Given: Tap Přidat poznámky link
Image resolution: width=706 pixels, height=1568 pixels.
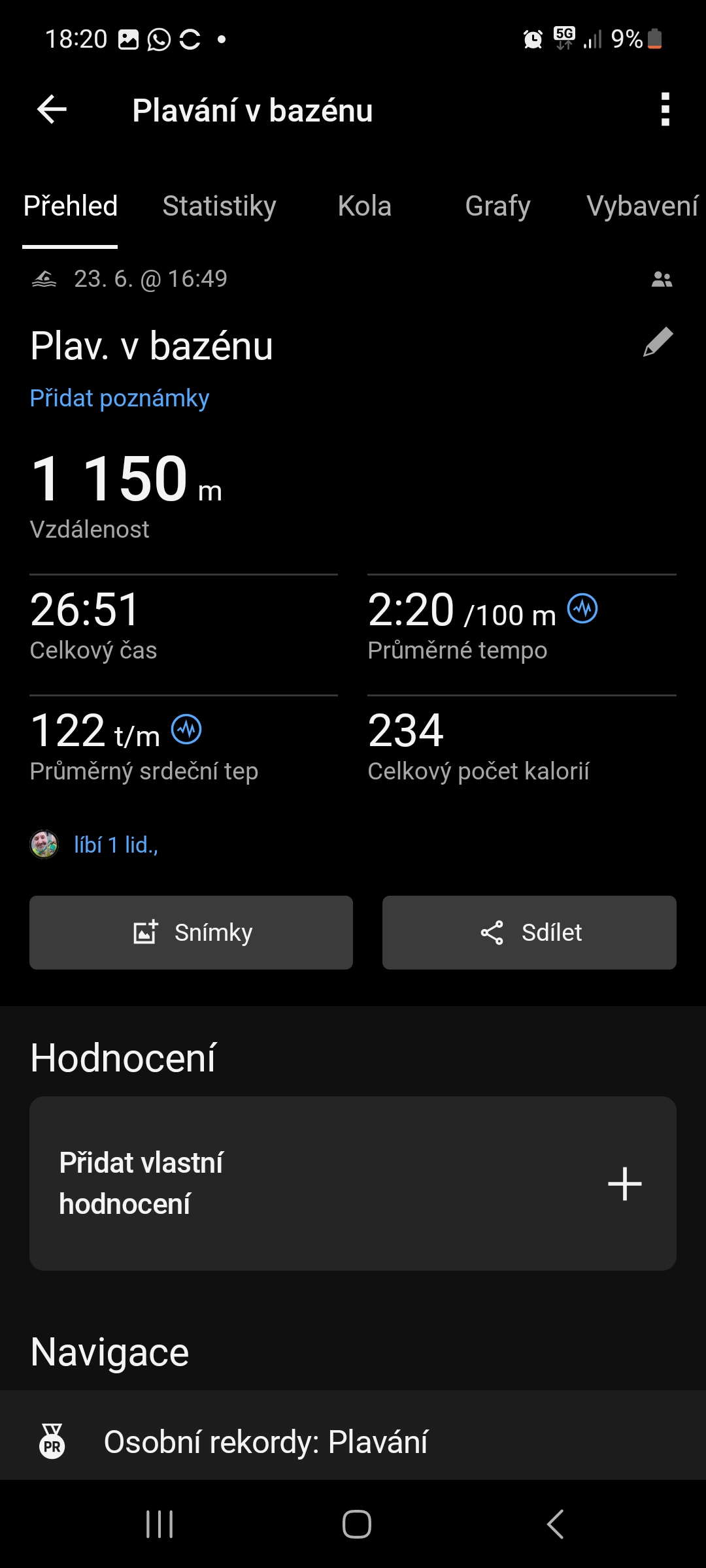Looking at the screenshot, I should pyautogui.click(x=120, y=398).
